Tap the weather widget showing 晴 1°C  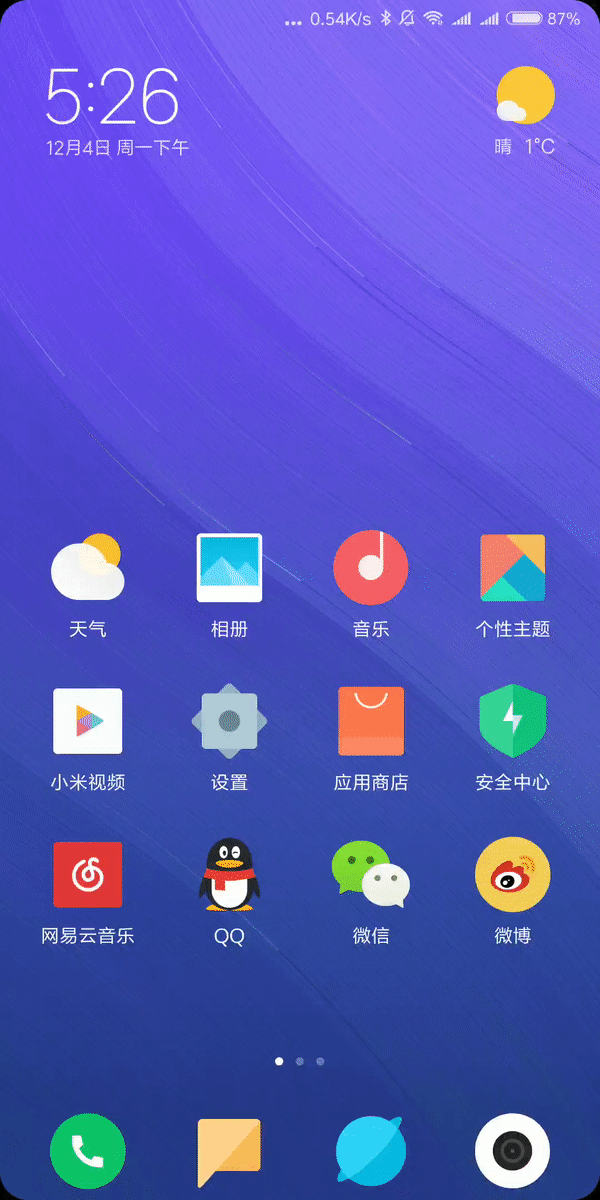(525, 110)
